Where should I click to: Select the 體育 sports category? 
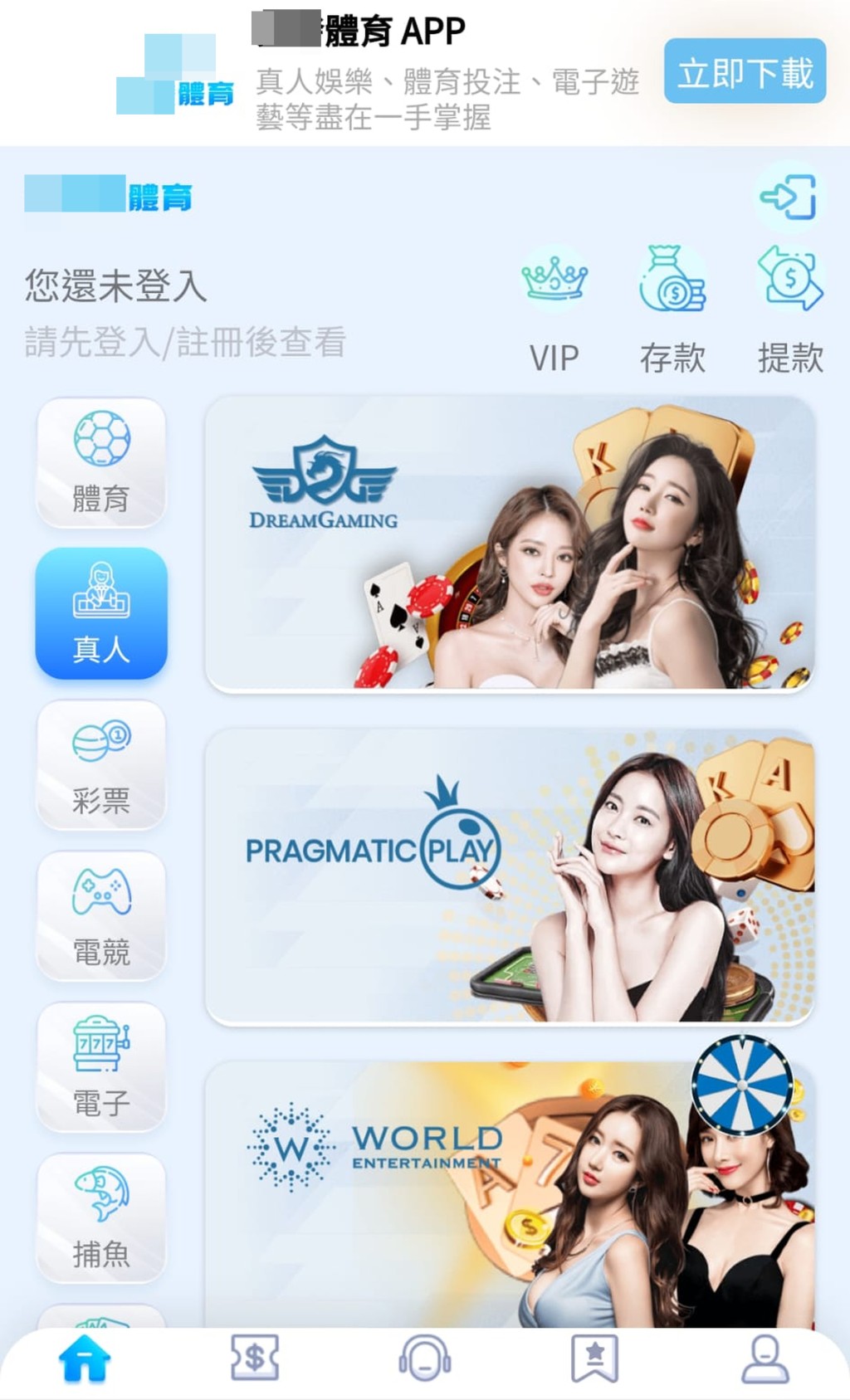101,462
